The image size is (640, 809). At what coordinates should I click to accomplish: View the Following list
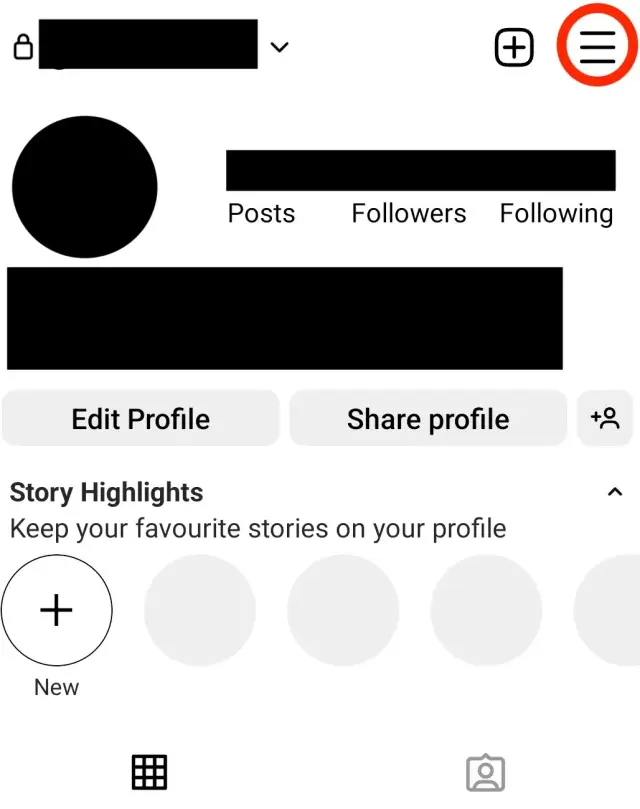pyautogui.click(x=556, y=213)
